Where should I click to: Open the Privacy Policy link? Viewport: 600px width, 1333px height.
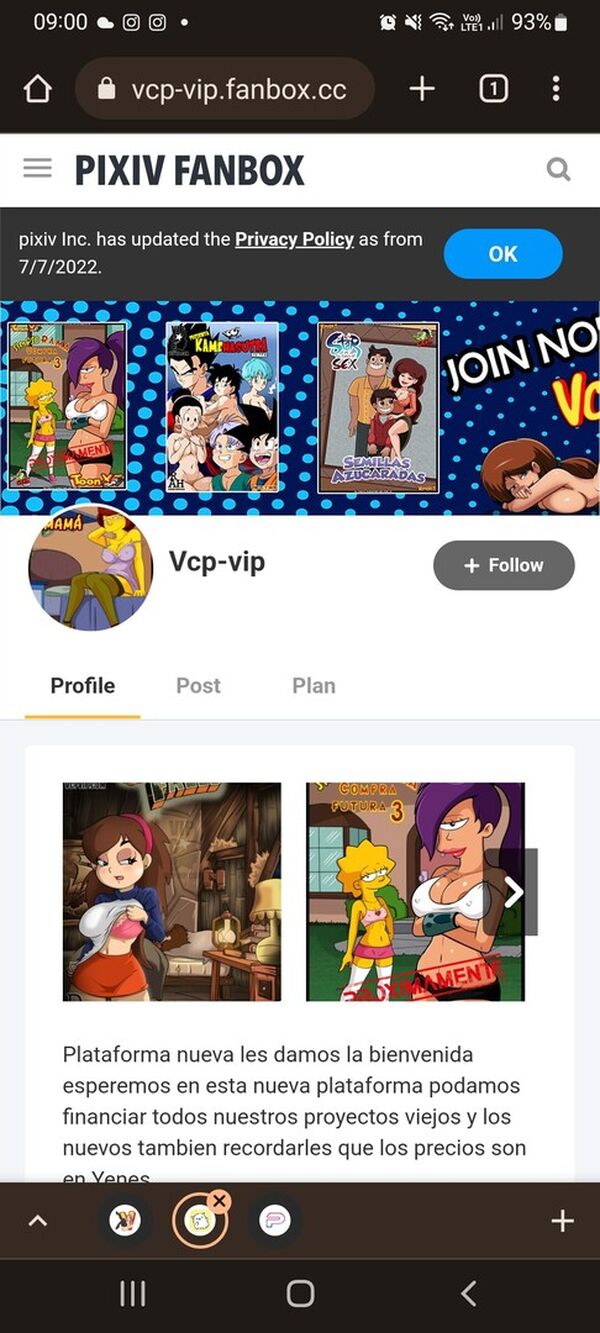tap(294, 239)
